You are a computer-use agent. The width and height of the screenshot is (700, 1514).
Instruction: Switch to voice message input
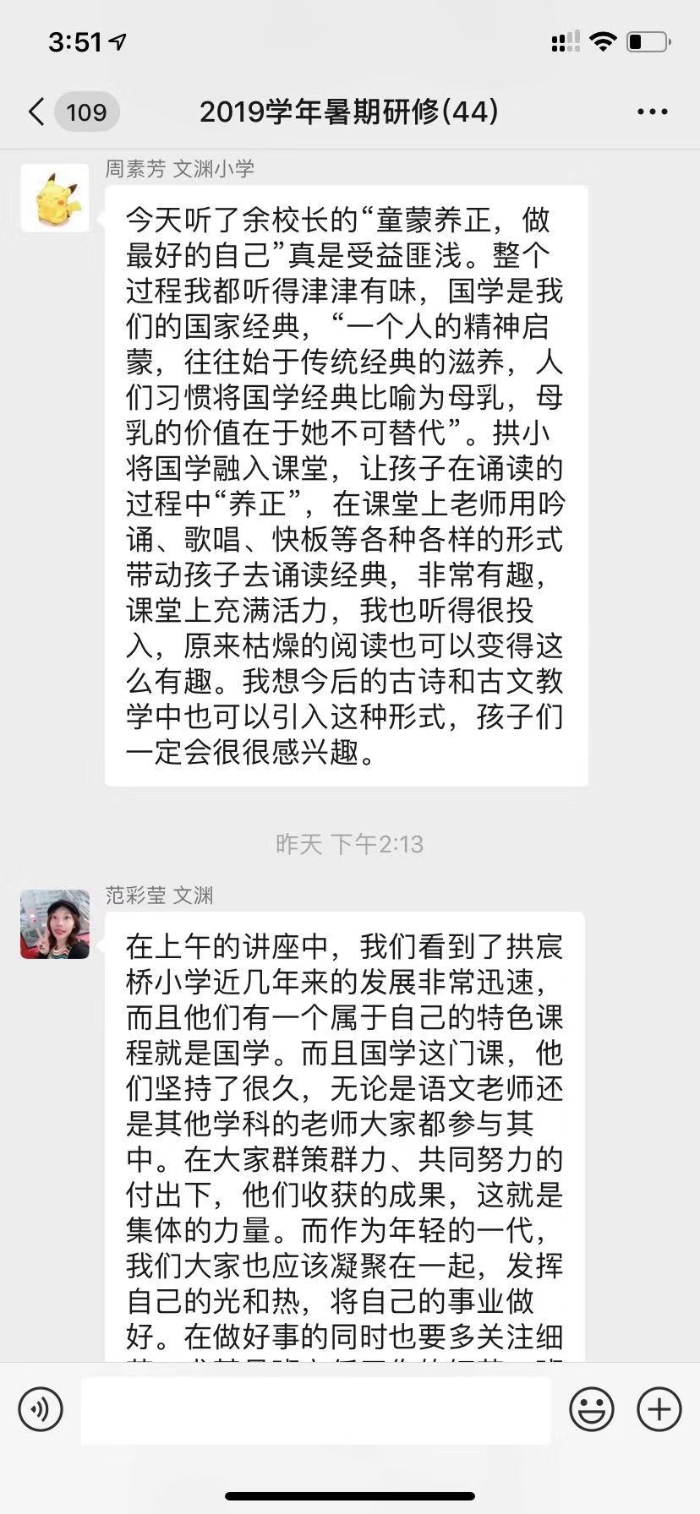40,1409
